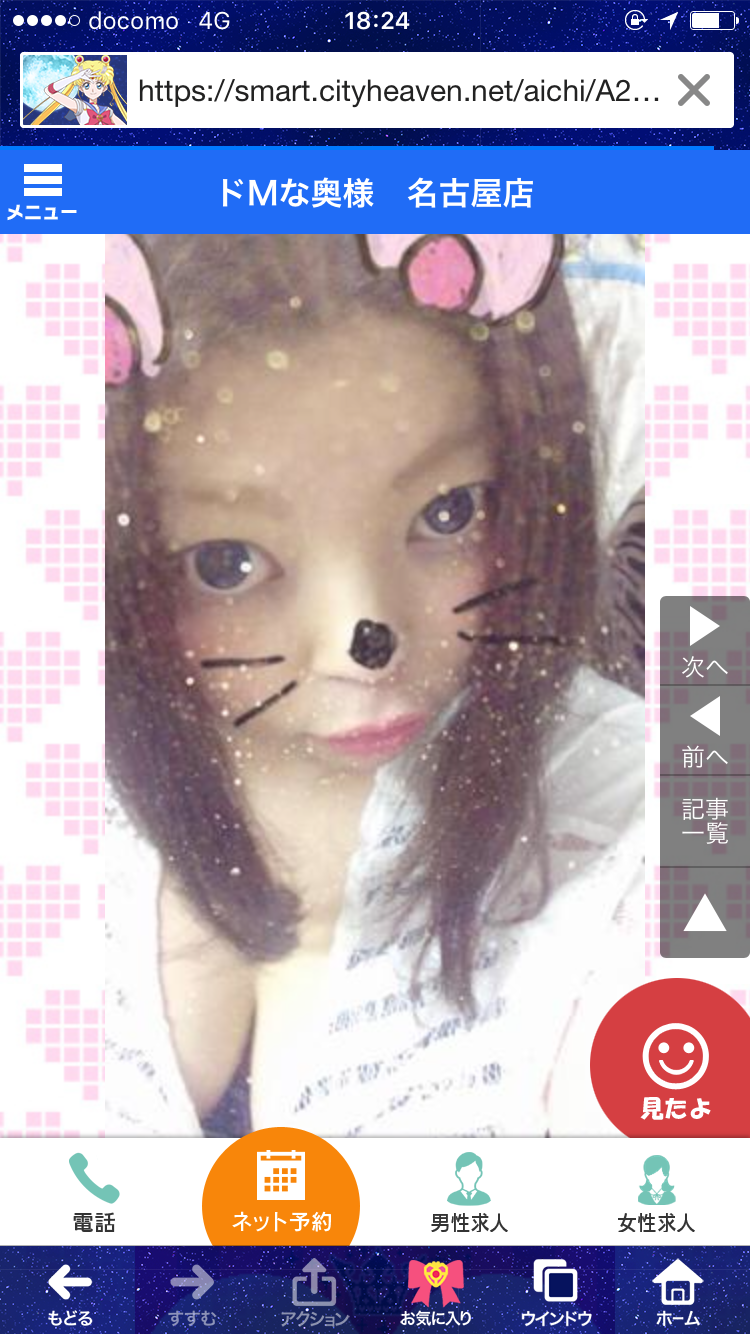Call the shop via 電話
750x1334 pixels.
tap(94, 1192)
